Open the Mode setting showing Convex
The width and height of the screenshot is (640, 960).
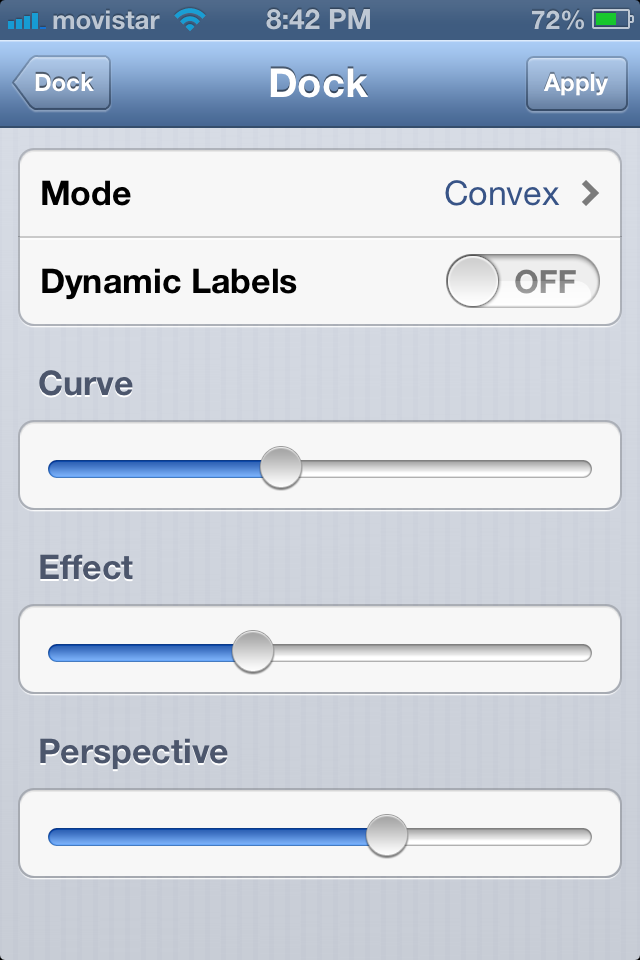(320, 193)
